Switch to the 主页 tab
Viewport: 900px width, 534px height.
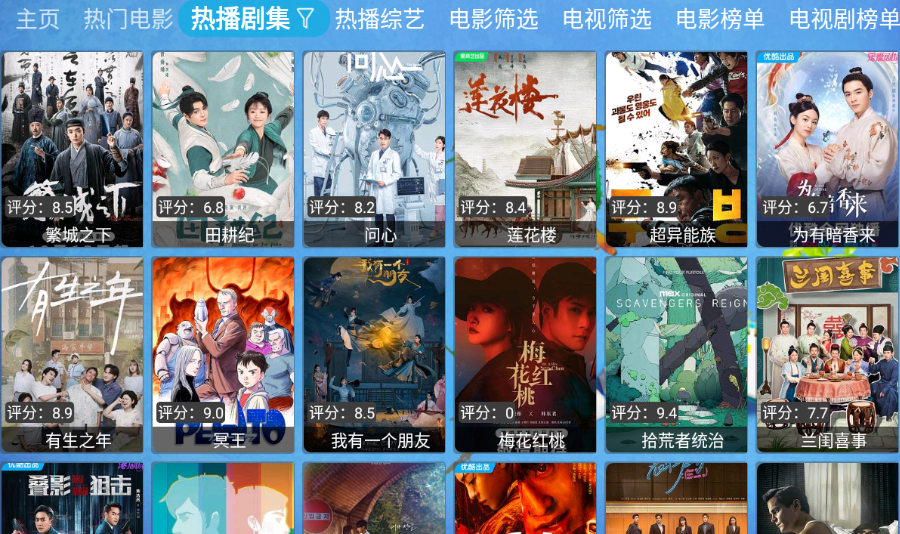click(x=38, y=19)
